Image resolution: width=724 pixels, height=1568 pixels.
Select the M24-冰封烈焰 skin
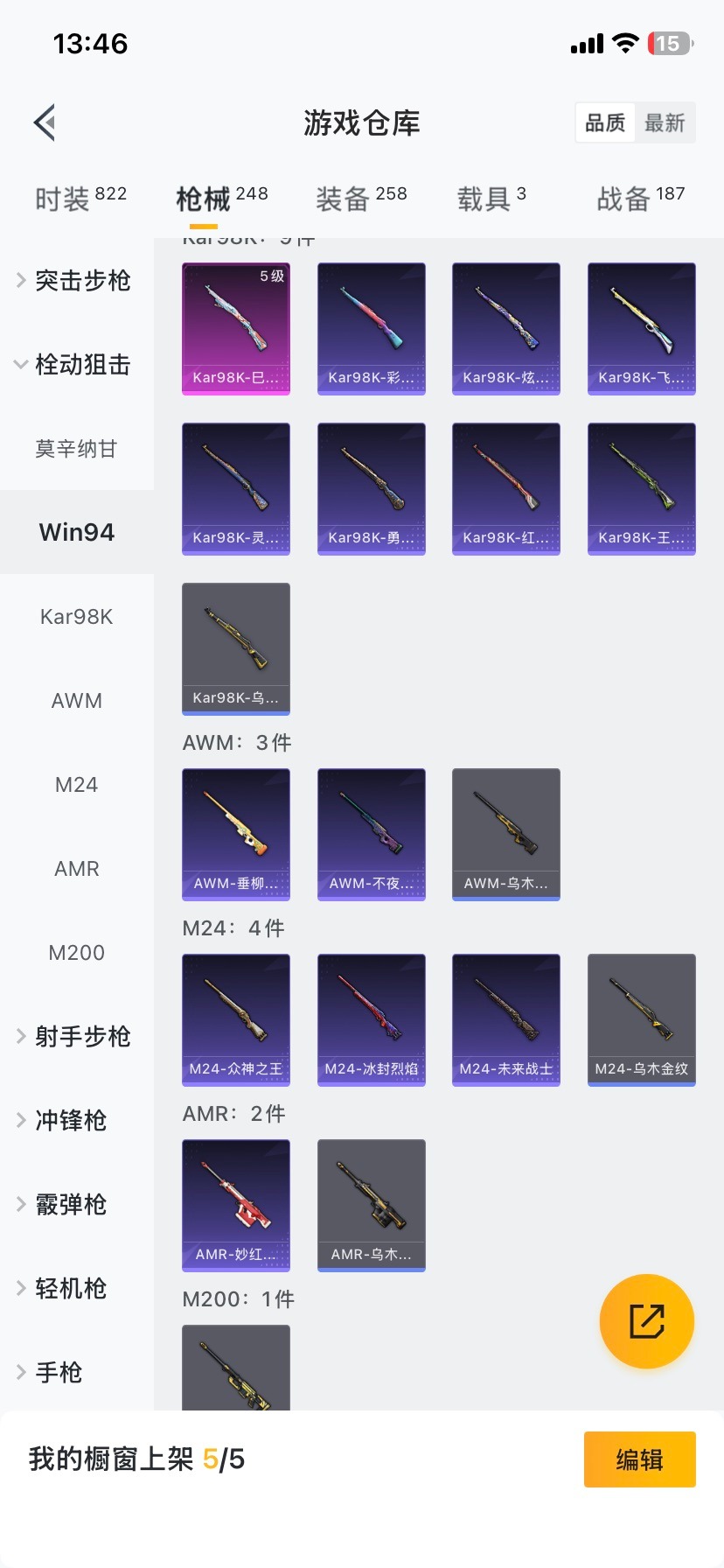(371, 1019)
